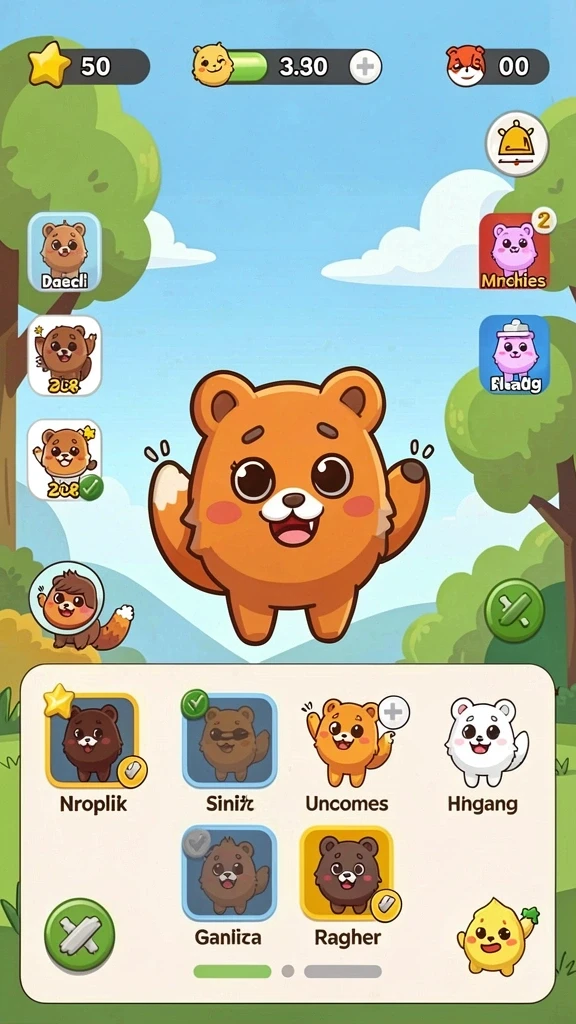Screen dimensions: 576x1024
Task: Select the Ganiiza character
Action: coord(229,873)
